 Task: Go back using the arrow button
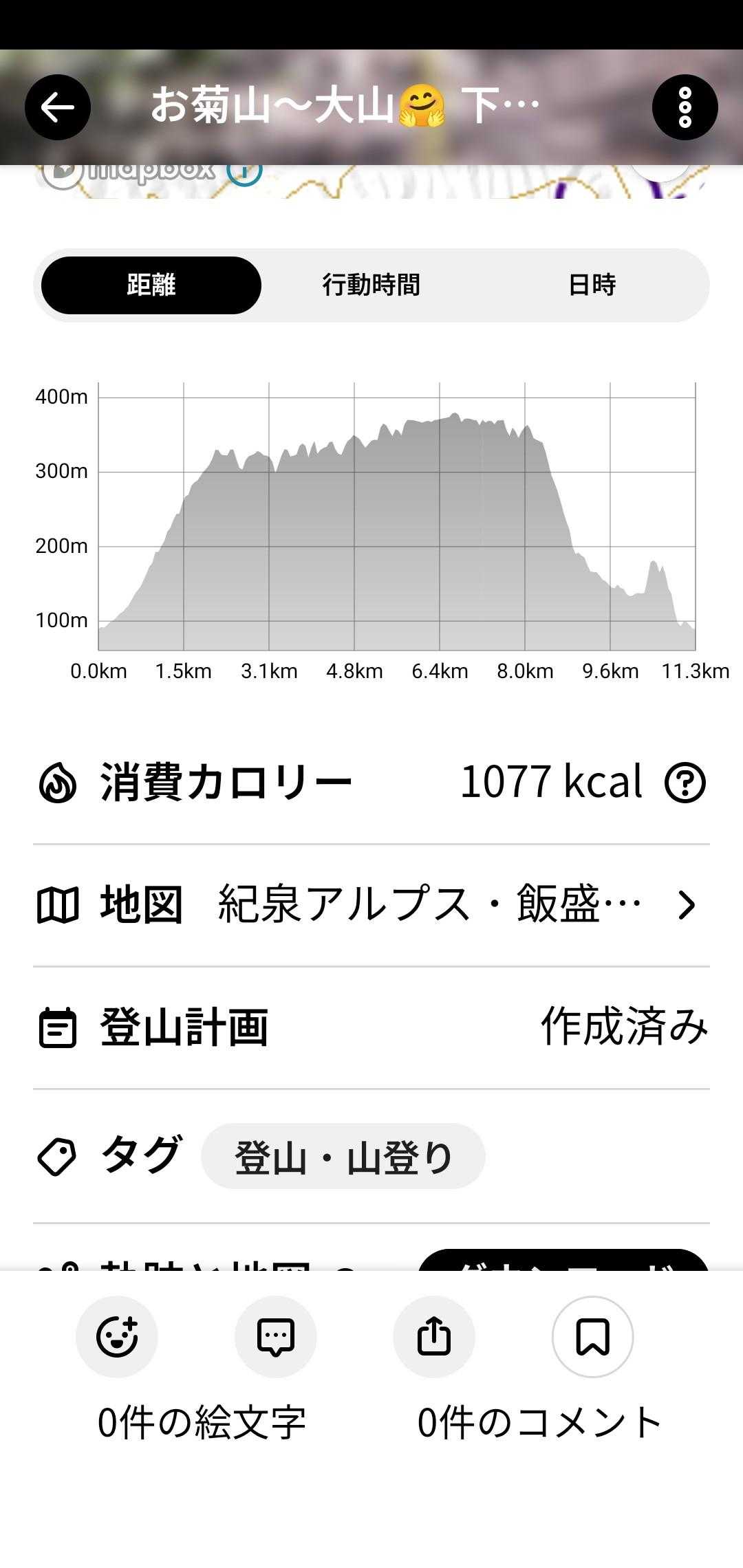[x=58, y=107]
